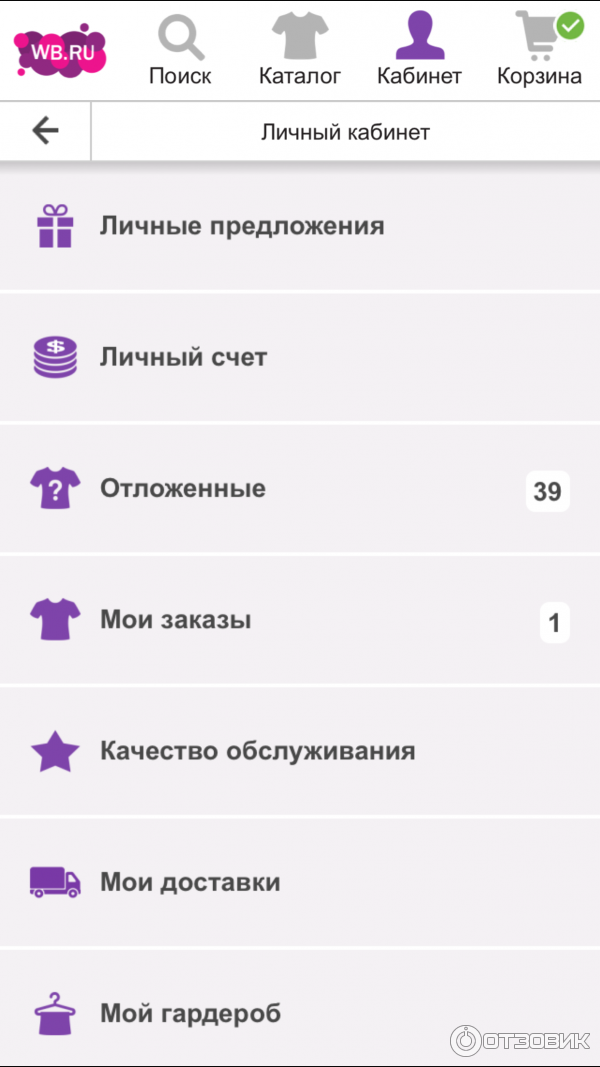
Task: Open Отложенные saved items
Action: pos(300,489)
